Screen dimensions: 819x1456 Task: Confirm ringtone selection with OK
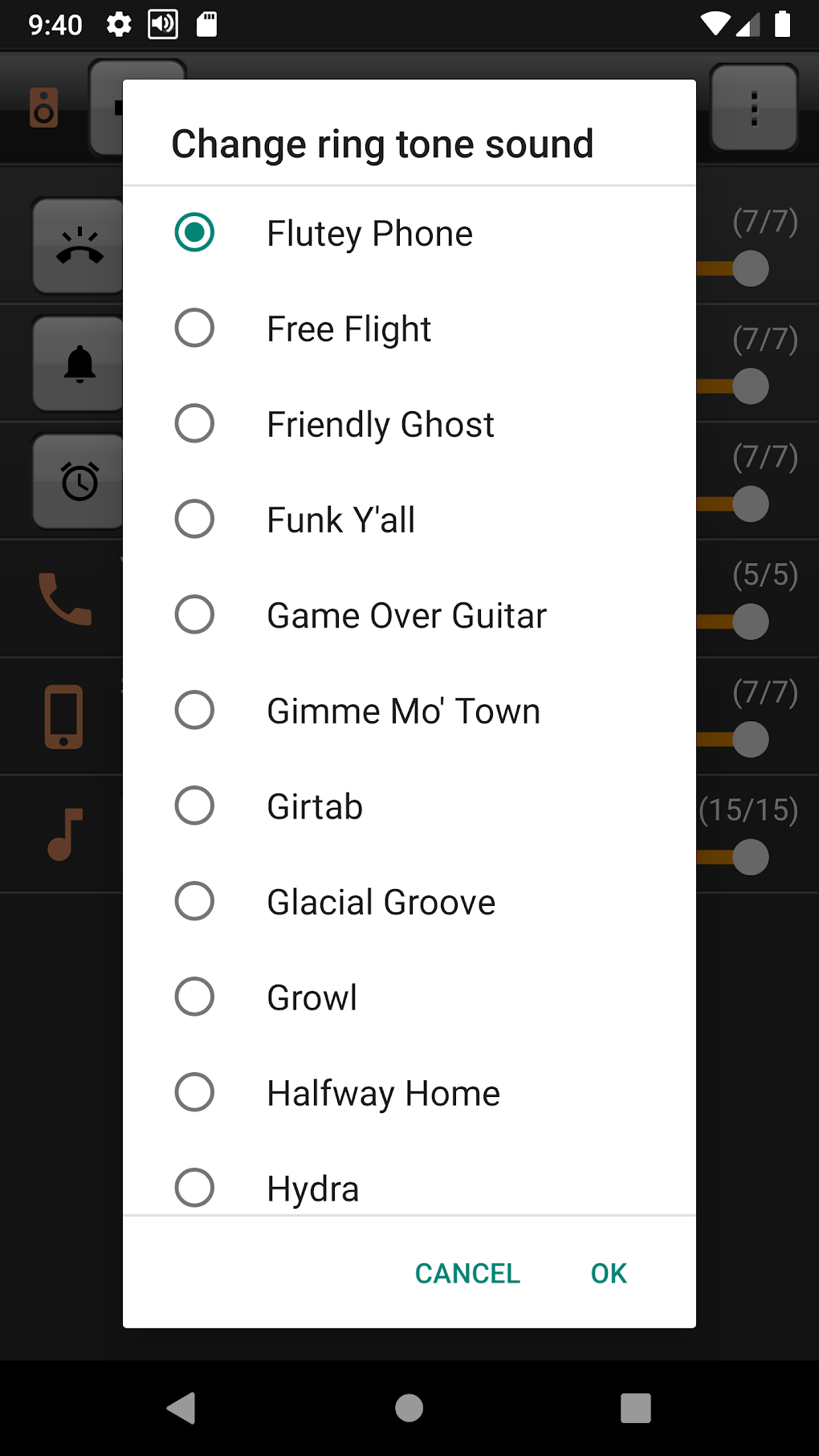pos(609,1273)
